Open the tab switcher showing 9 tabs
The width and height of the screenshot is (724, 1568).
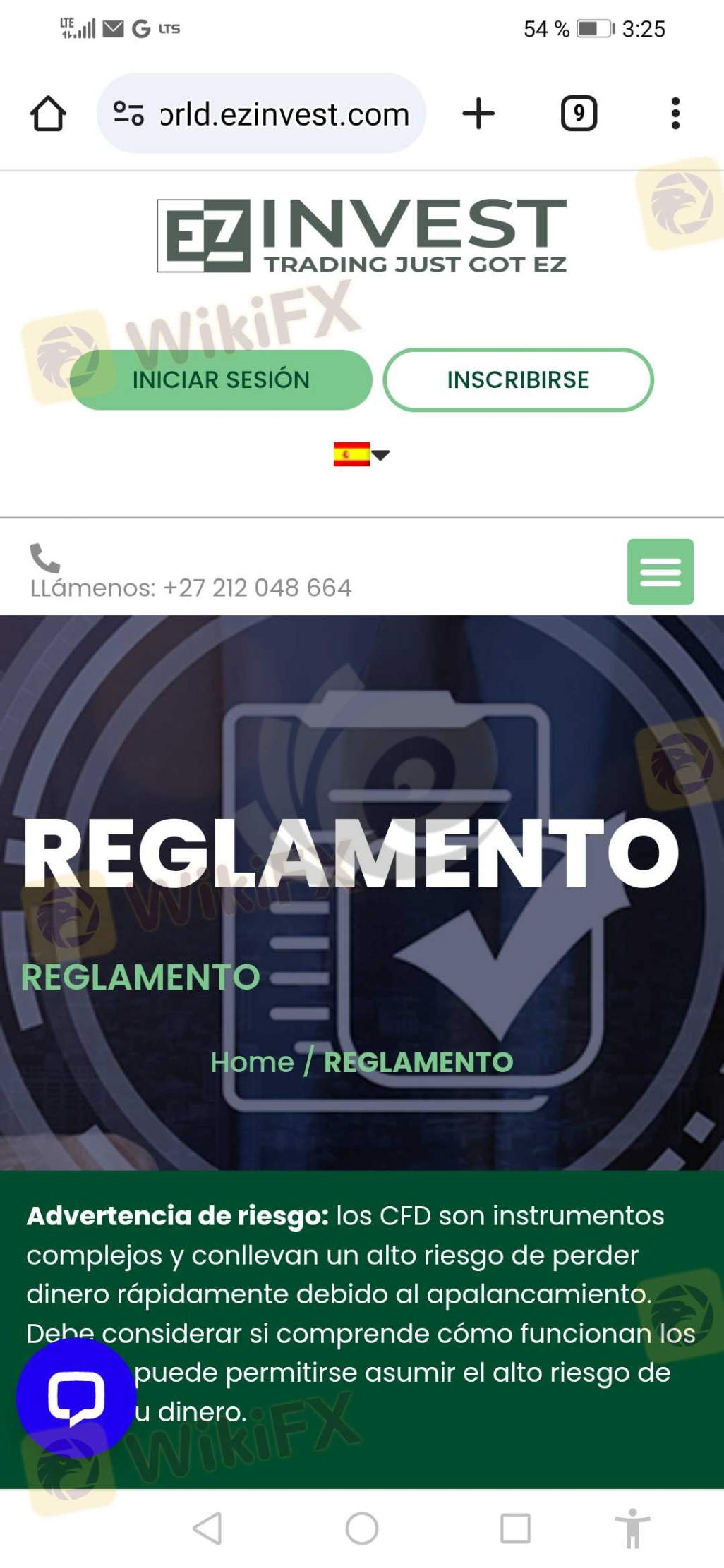coord(579,114)
